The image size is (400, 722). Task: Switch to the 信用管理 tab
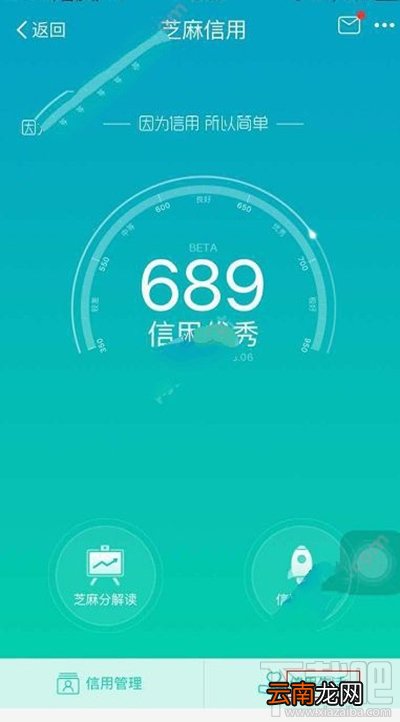coord(99,683)
